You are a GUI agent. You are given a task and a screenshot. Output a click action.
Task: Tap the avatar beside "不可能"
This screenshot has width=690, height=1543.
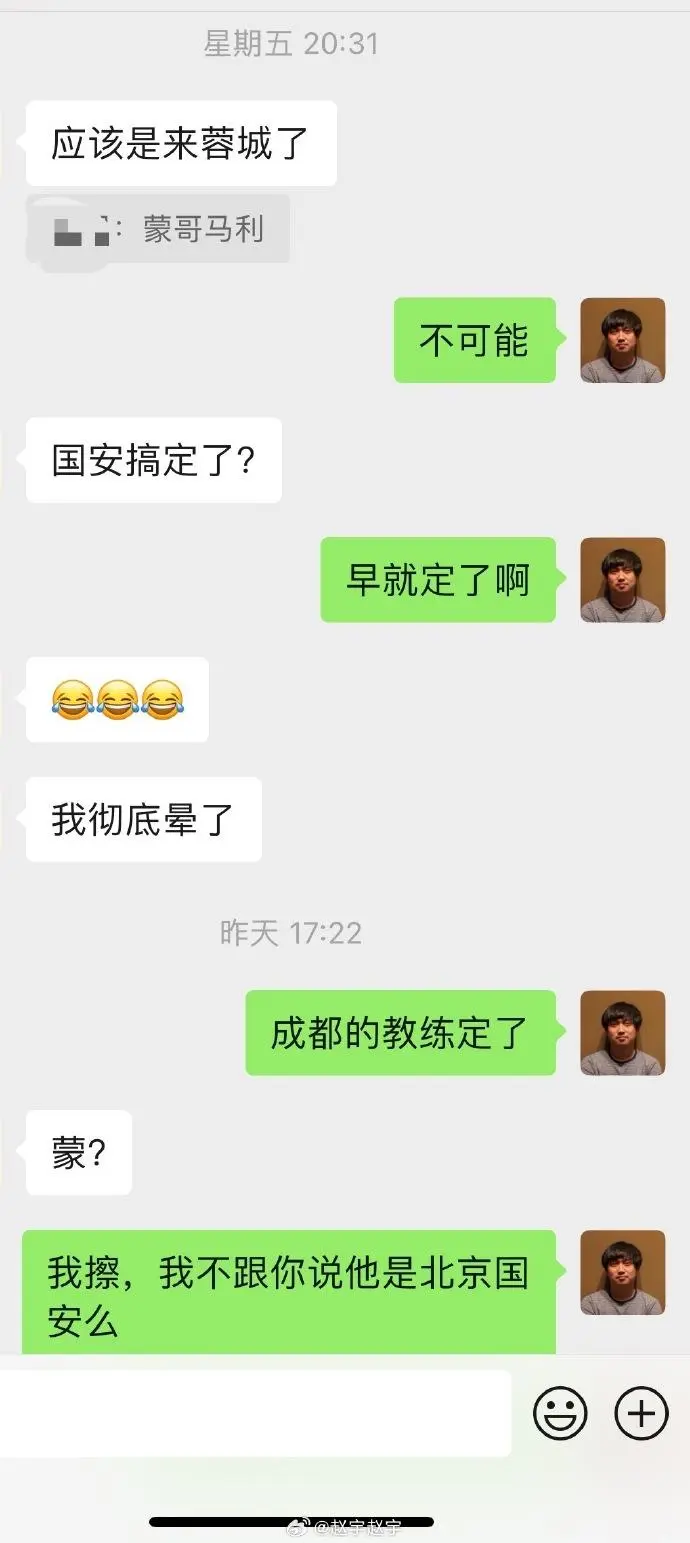[622, 340]
